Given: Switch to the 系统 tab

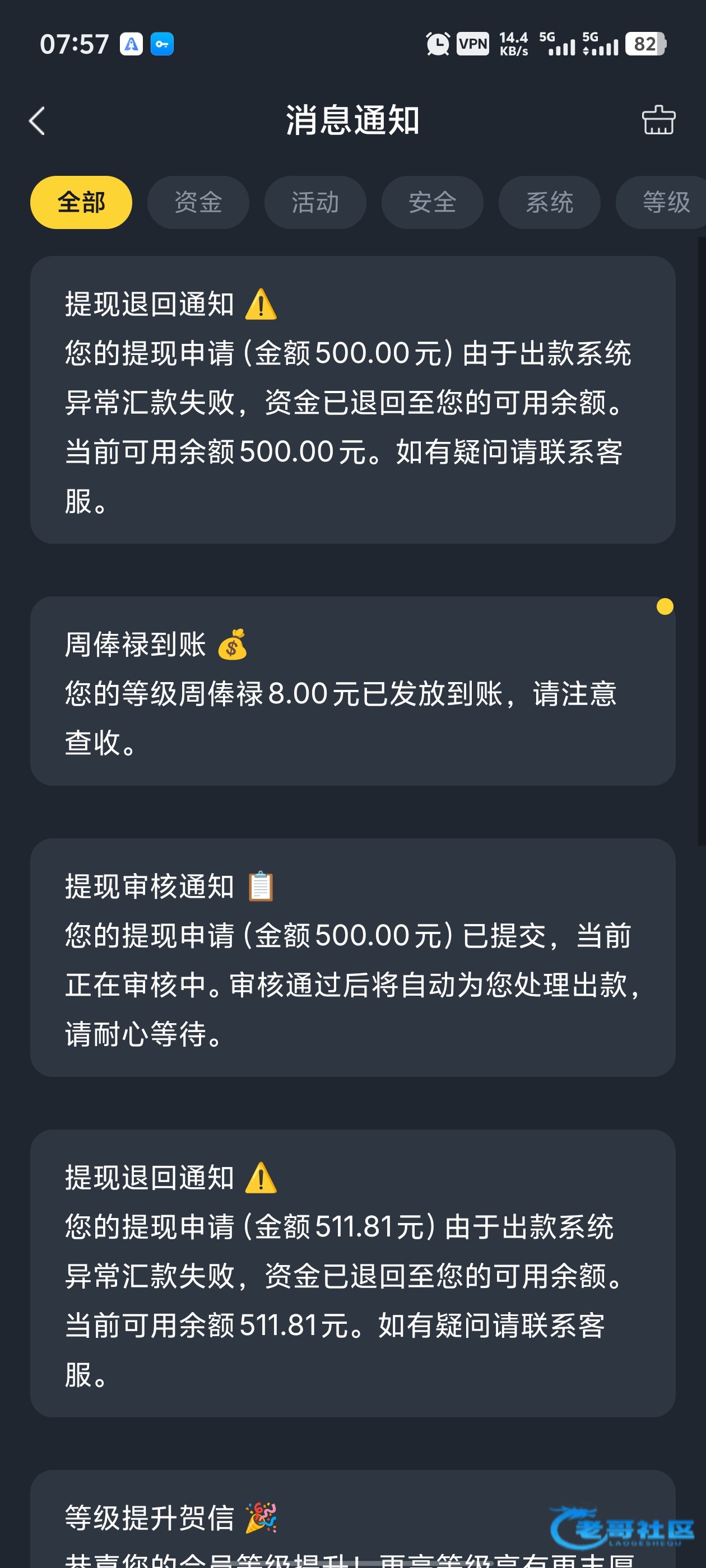Looking at the screenshot, I should pyautogui.click(x=549, y=202).
